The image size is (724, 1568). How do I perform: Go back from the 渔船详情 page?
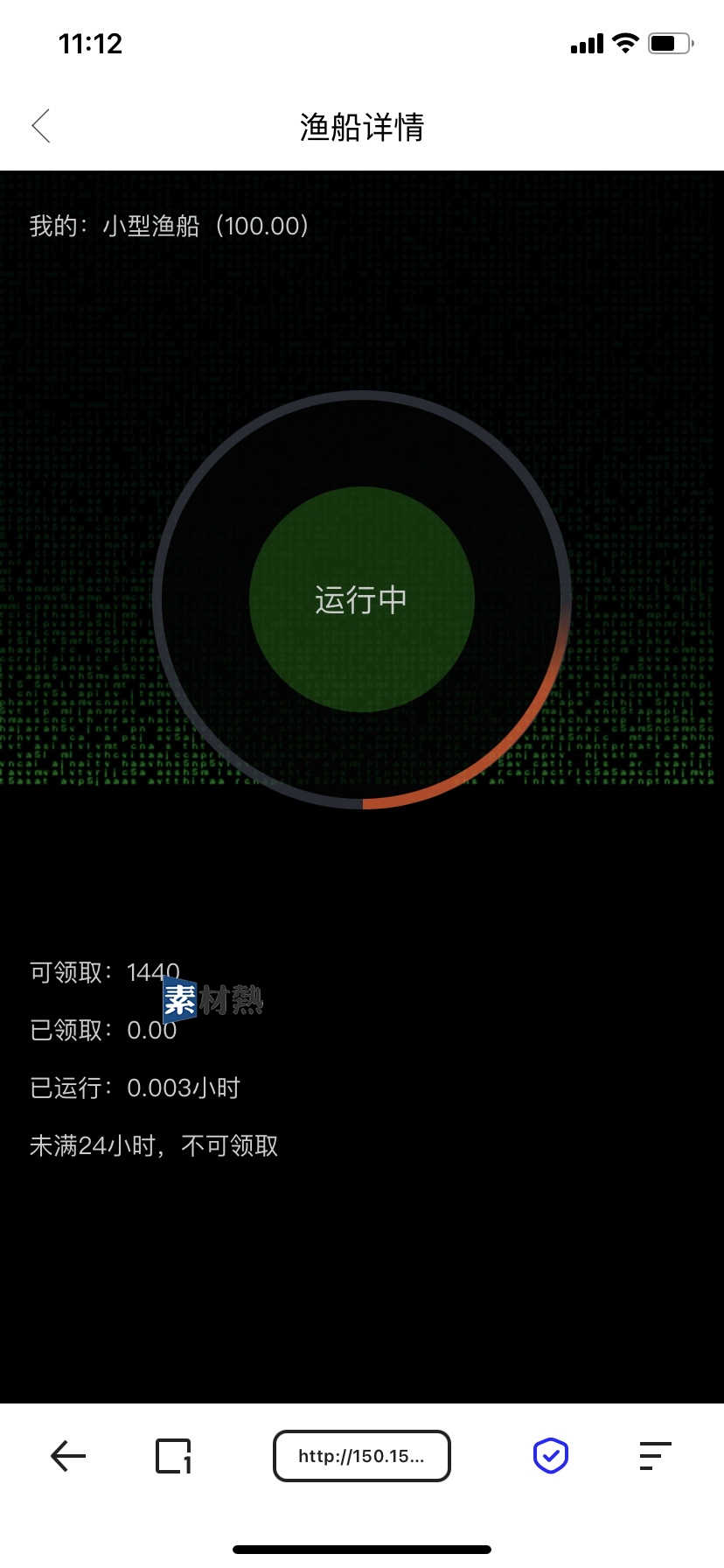pos(41,126)
